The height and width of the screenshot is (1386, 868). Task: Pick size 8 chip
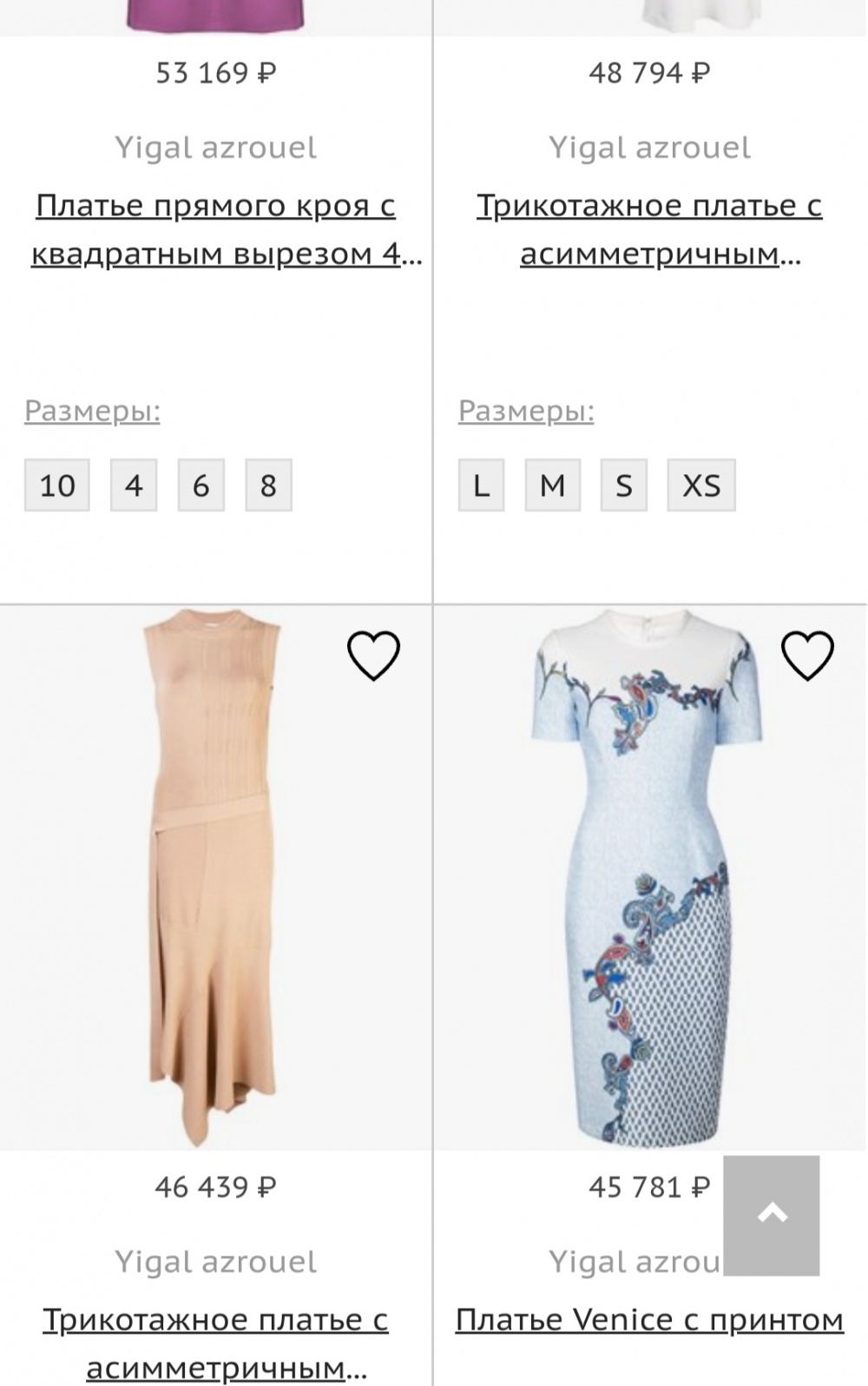point(268,485)
